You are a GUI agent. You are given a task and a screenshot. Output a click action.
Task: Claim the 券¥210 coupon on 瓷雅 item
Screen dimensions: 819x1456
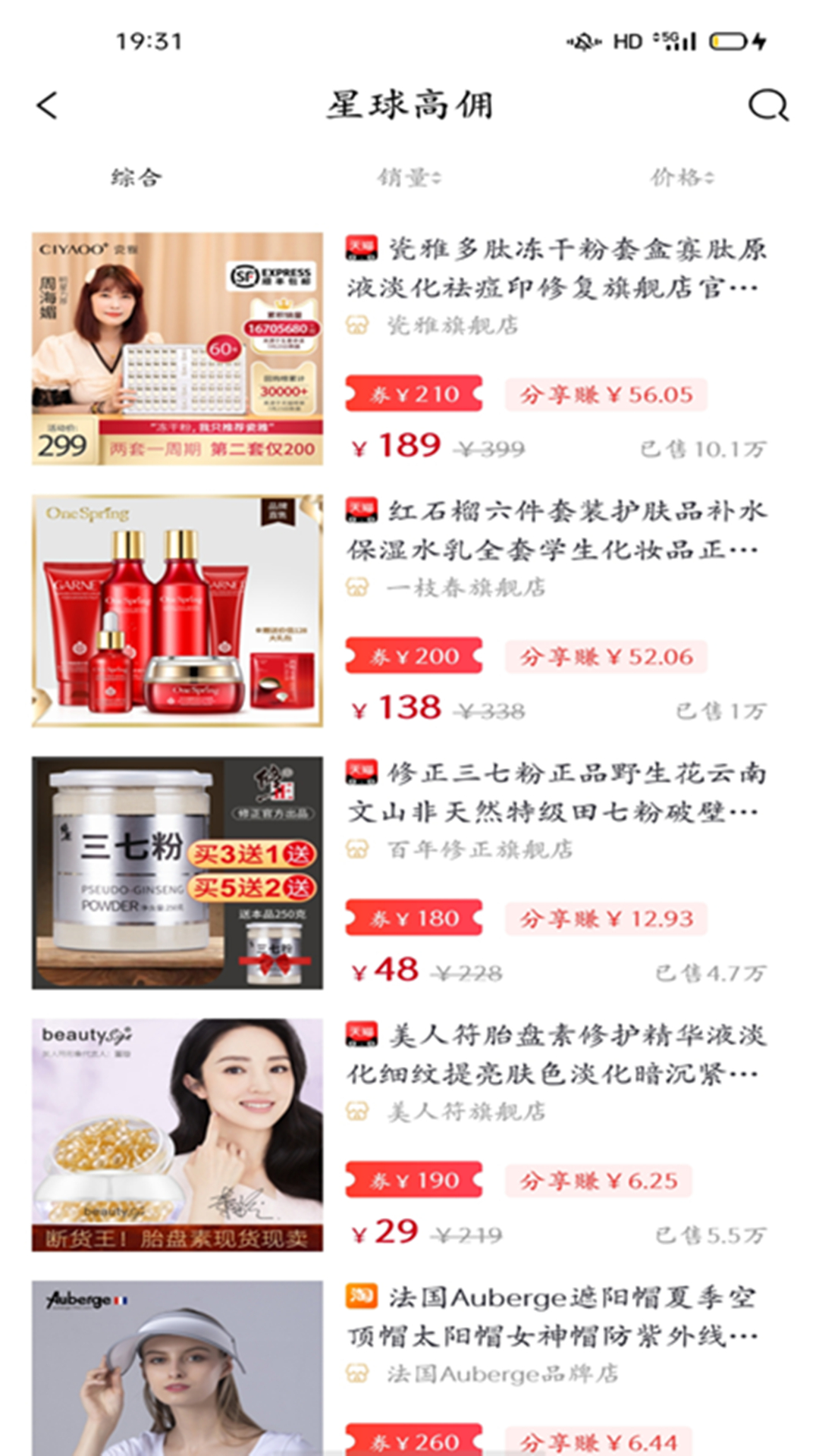pyautogui.click(x=414, y=394)
